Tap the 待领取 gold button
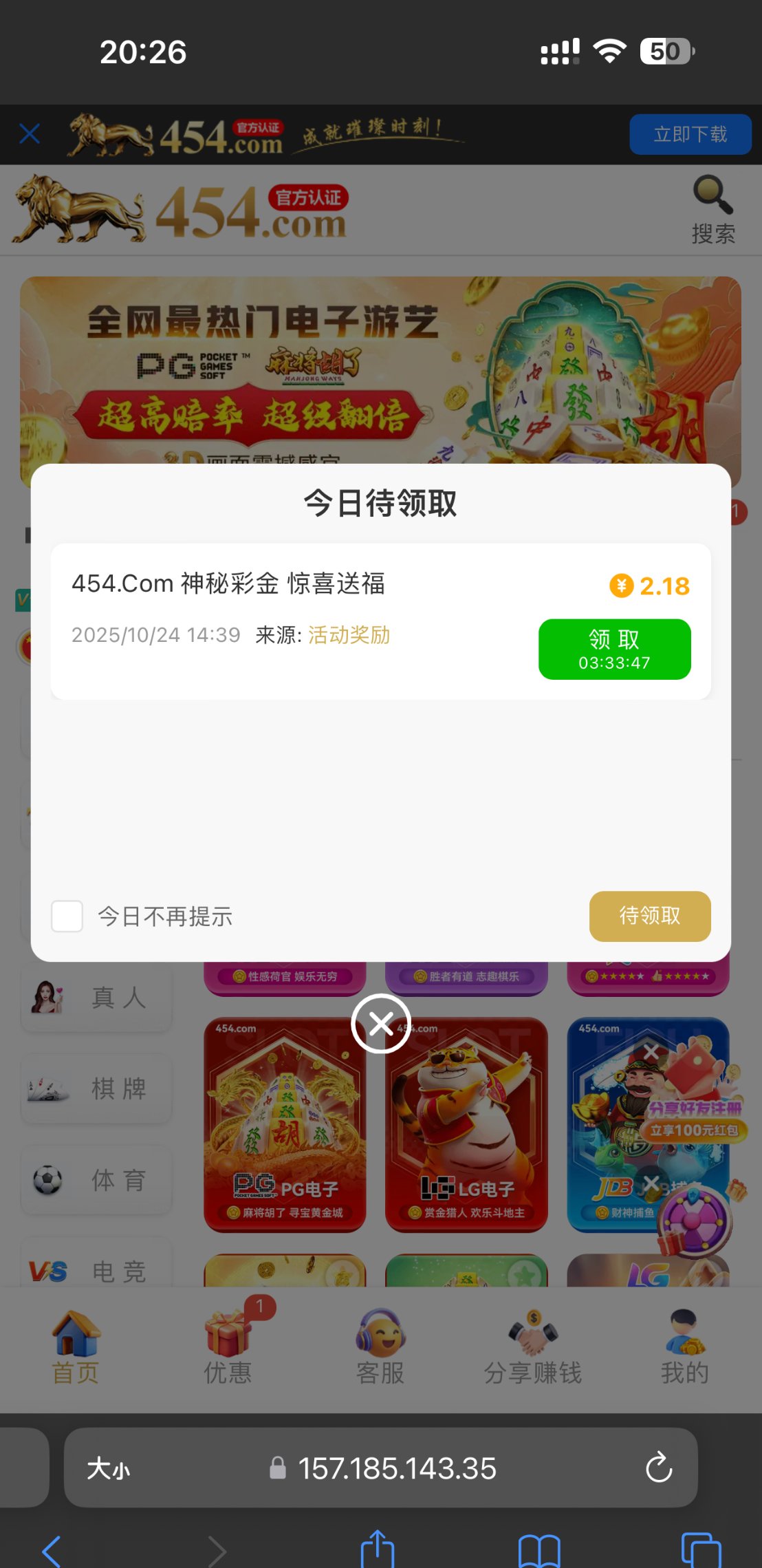Viewport: 762px width, 1568px height. click(x=649, y=916)
